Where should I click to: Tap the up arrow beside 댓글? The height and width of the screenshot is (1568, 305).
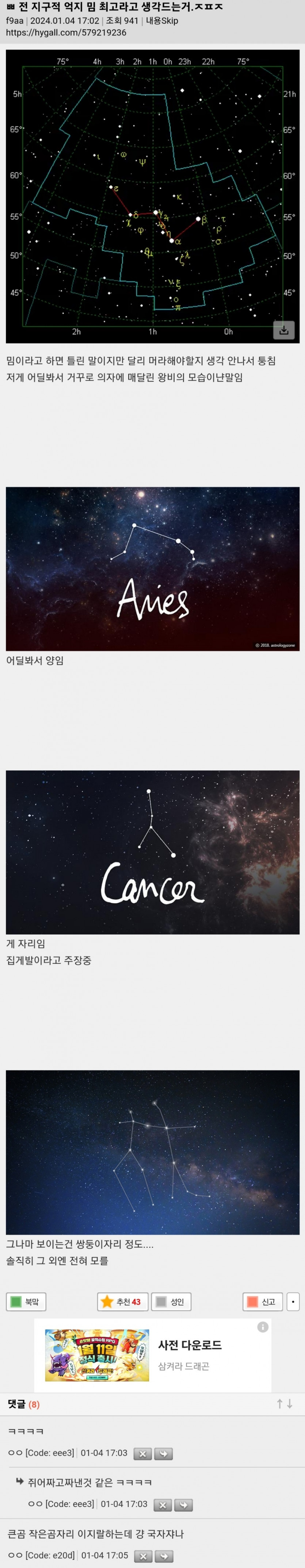click(279, 1404)
